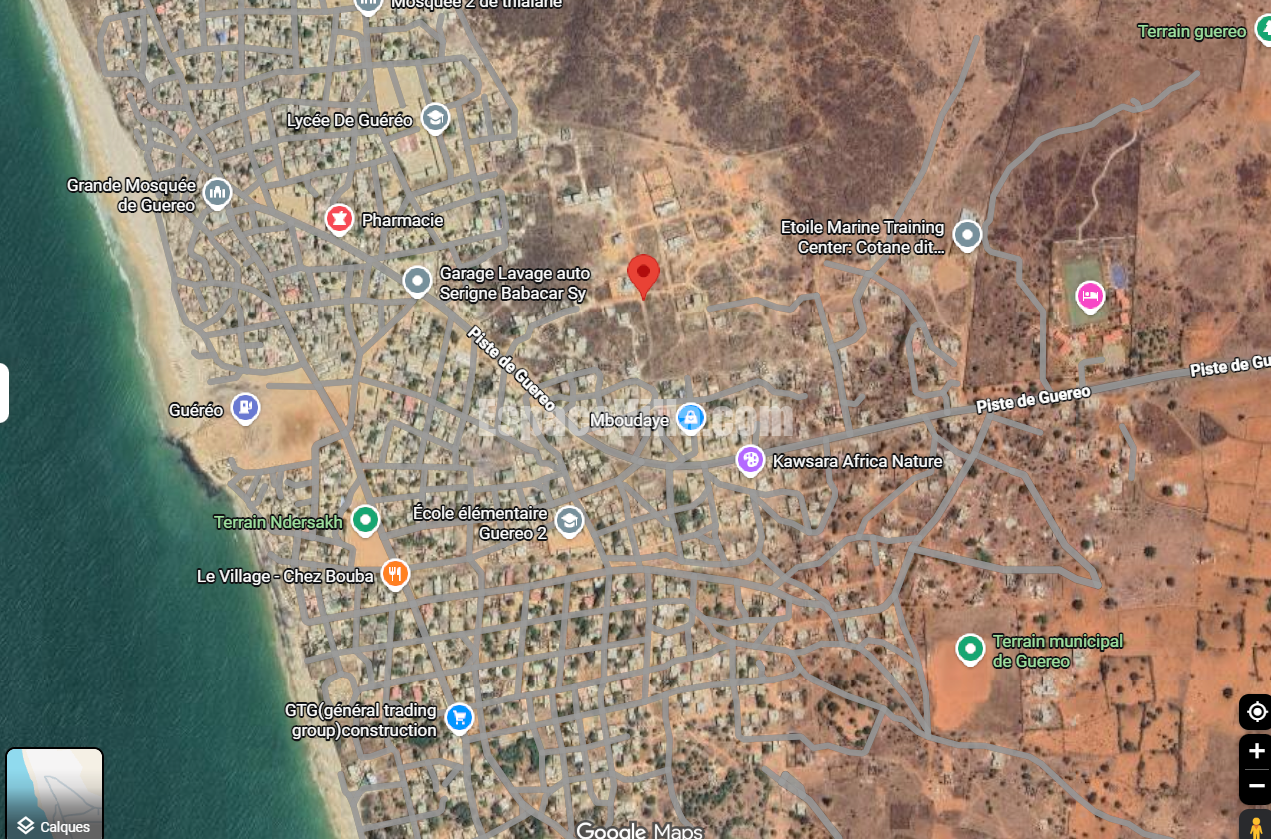1271x839 pixels.
Task: Open Le Village - Chez Bouba restaurant
Action: point(395,574)
